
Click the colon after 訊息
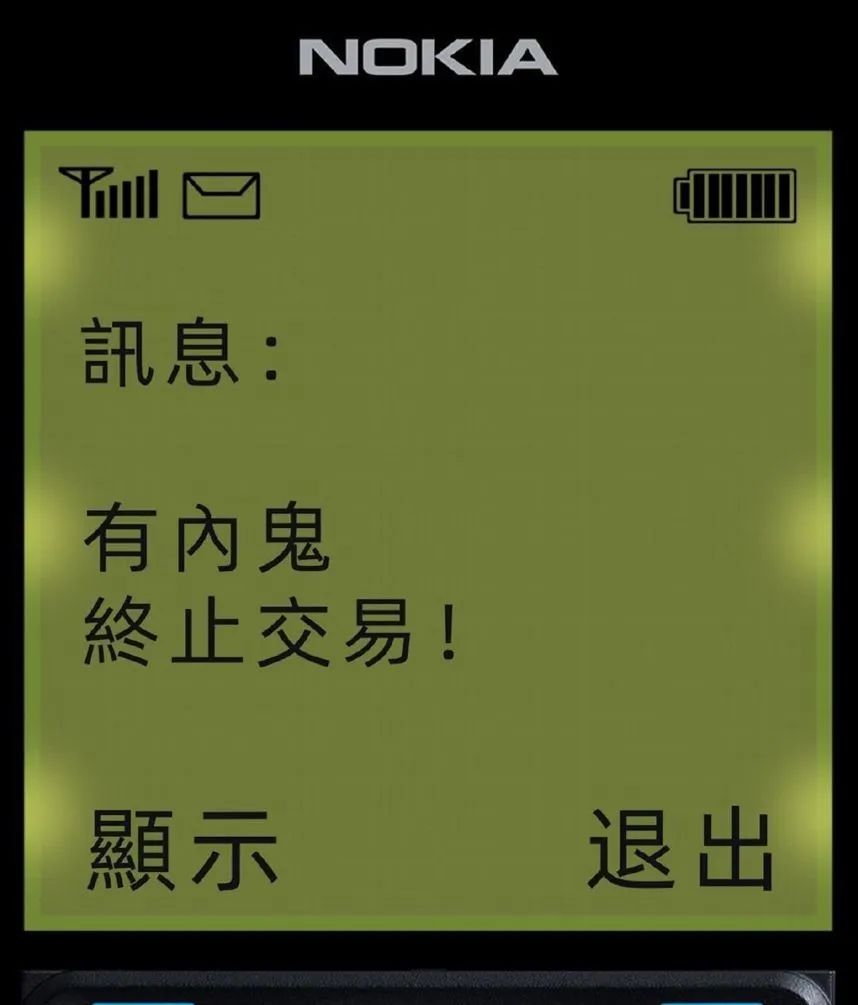[271, 358]
